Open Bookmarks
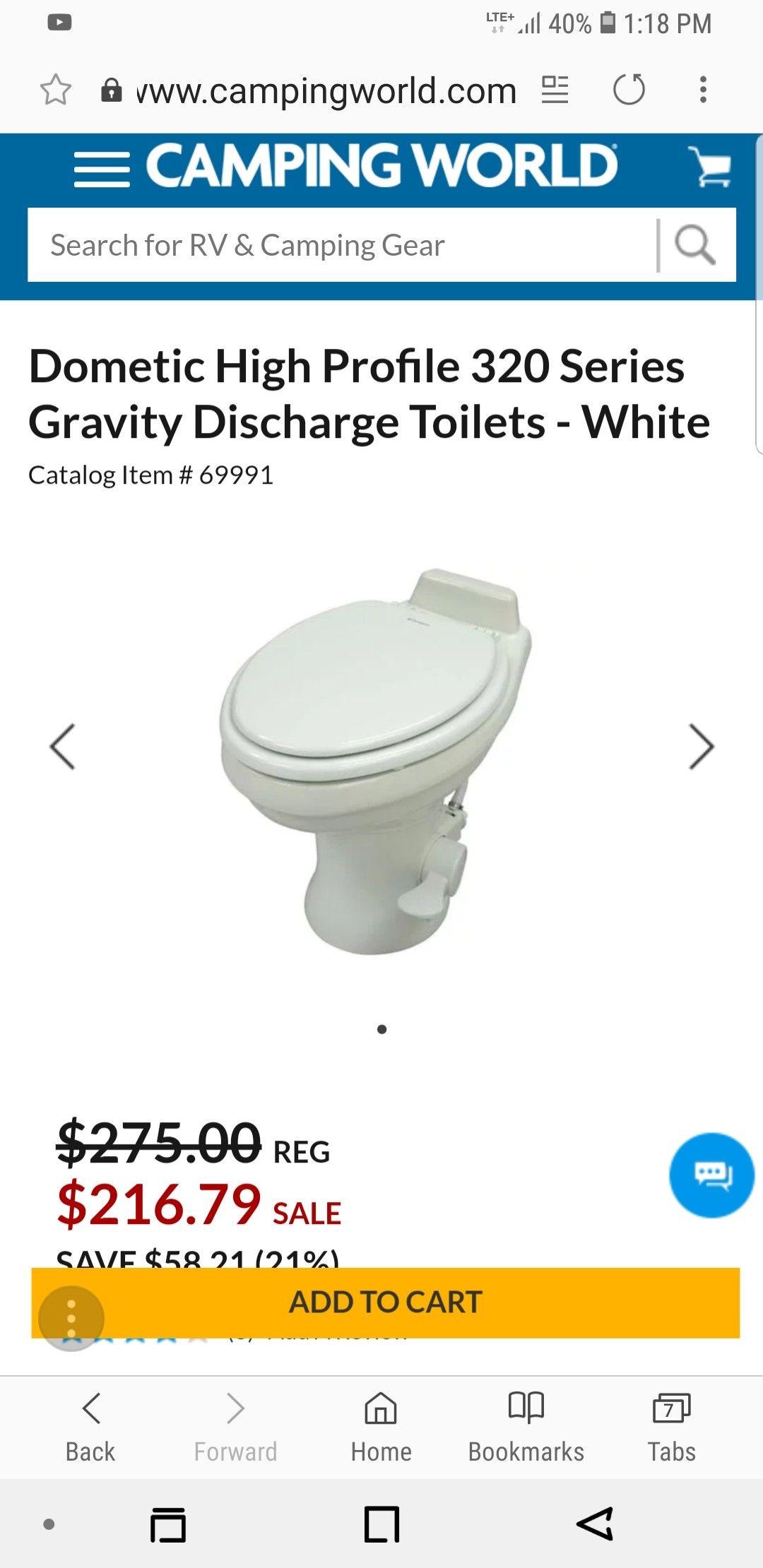The image size is (763, 1568). click(526, 1427)
